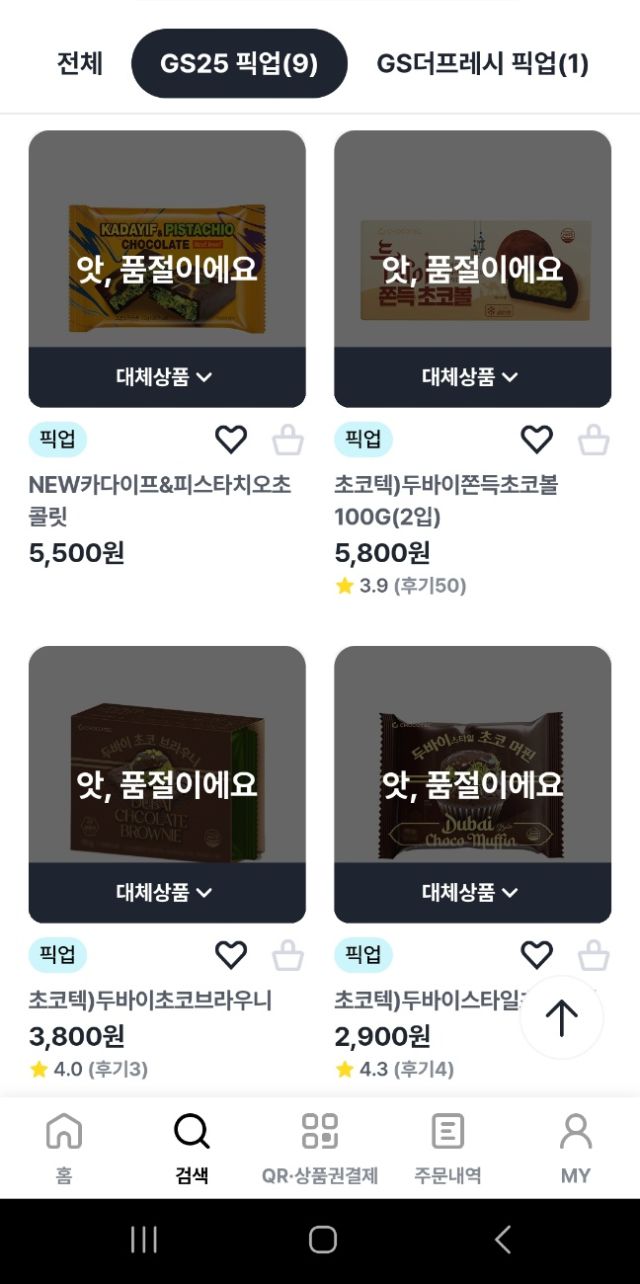Like NEW카다이프&피스타치오초콜릿 with the heart
This screenshot has height=1284, width=640.
pos(231,439)
